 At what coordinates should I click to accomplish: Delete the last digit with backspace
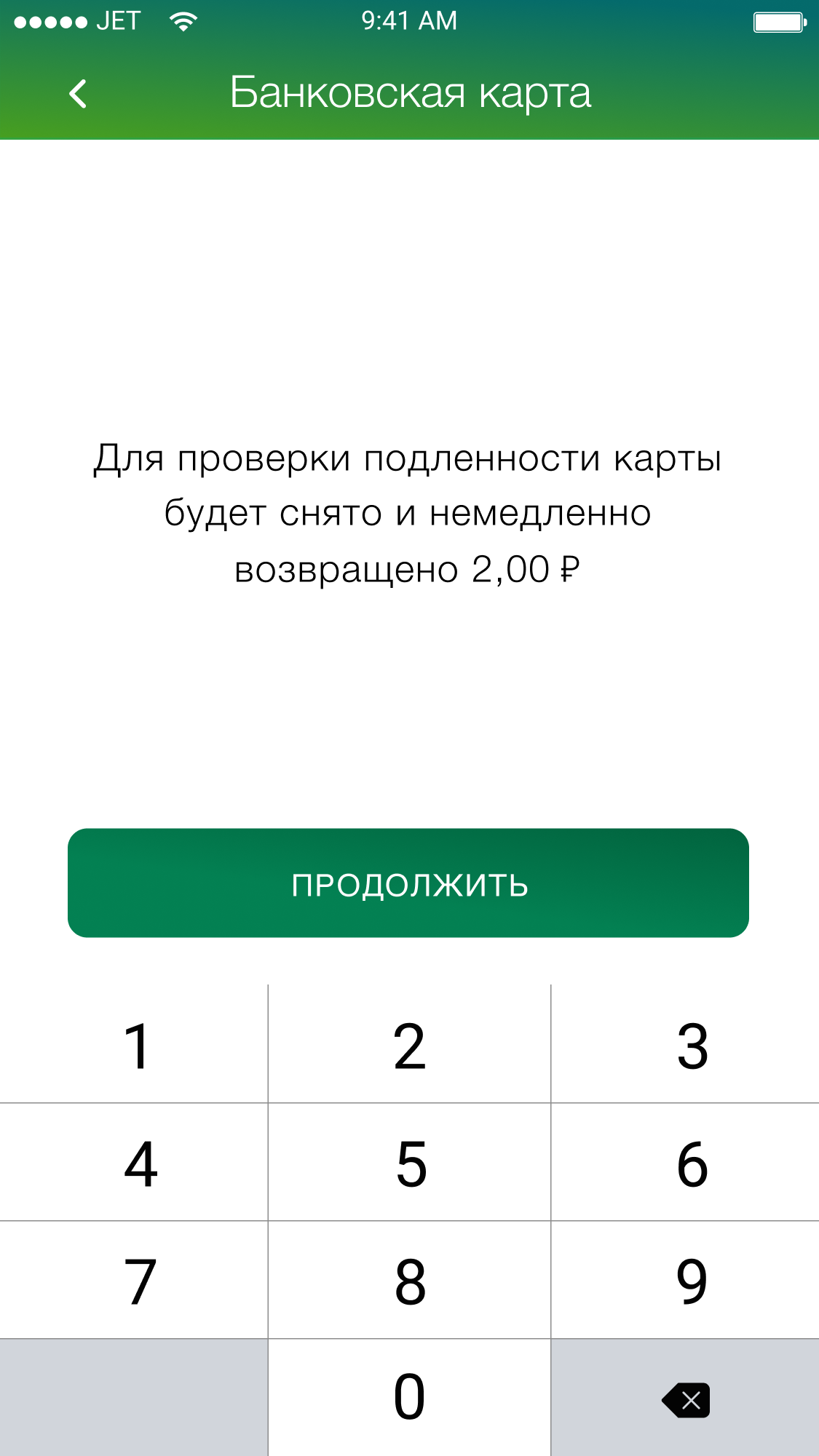pyautogui.click(x=686, y=1399)
